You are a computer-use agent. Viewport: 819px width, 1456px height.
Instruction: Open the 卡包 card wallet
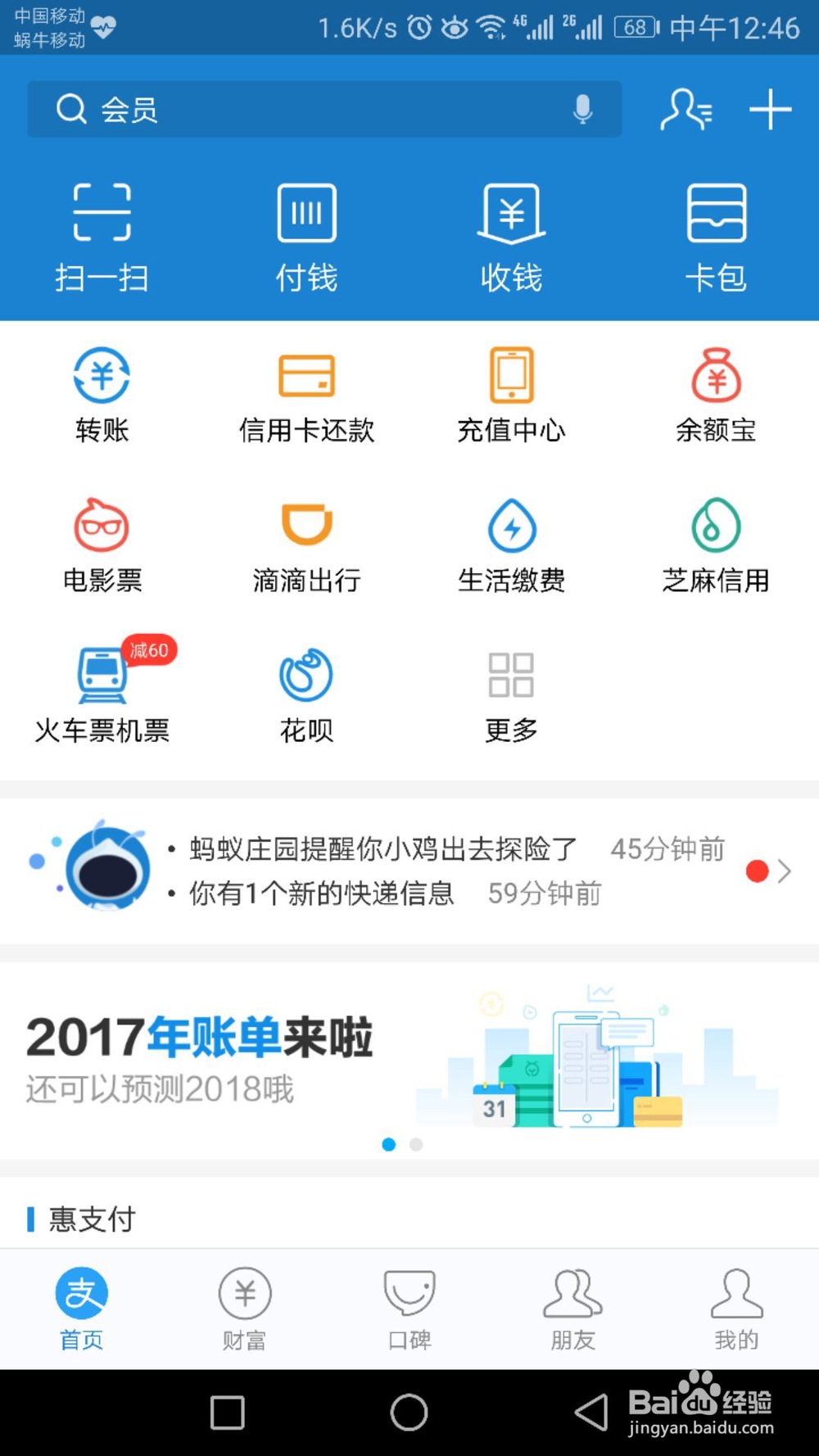tap(717, 233)
